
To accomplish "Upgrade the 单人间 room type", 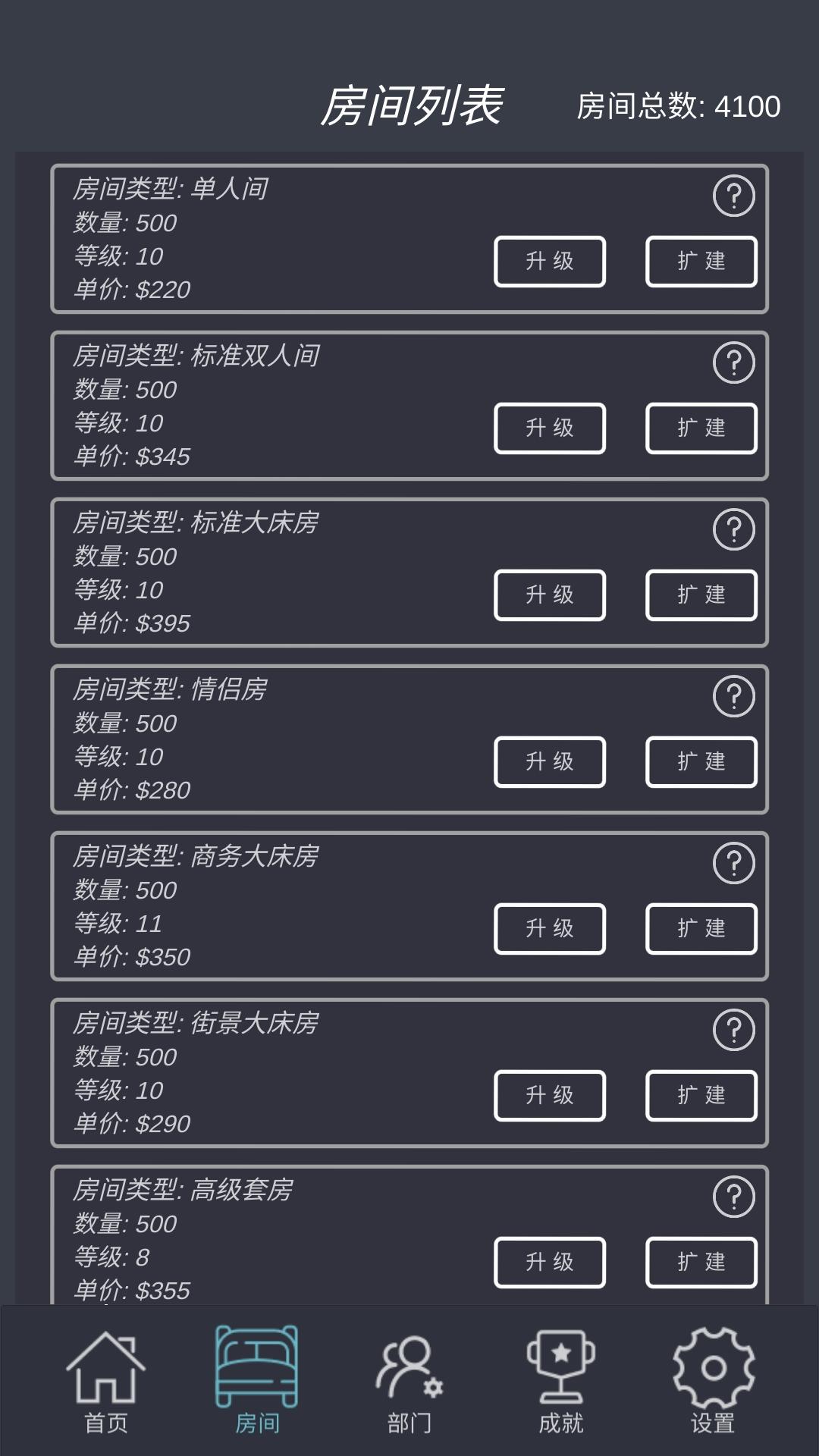I will pyautogui.click(x=550, y=262).
